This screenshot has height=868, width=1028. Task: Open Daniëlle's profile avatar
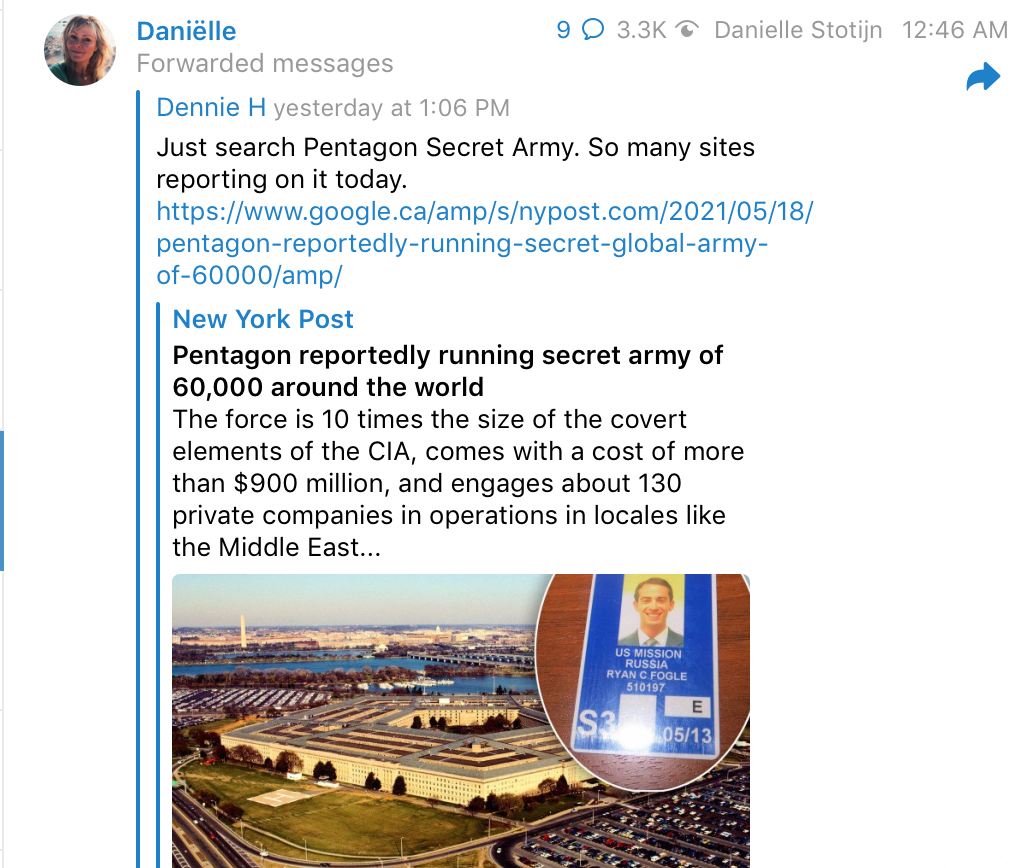tap(80, 50)
